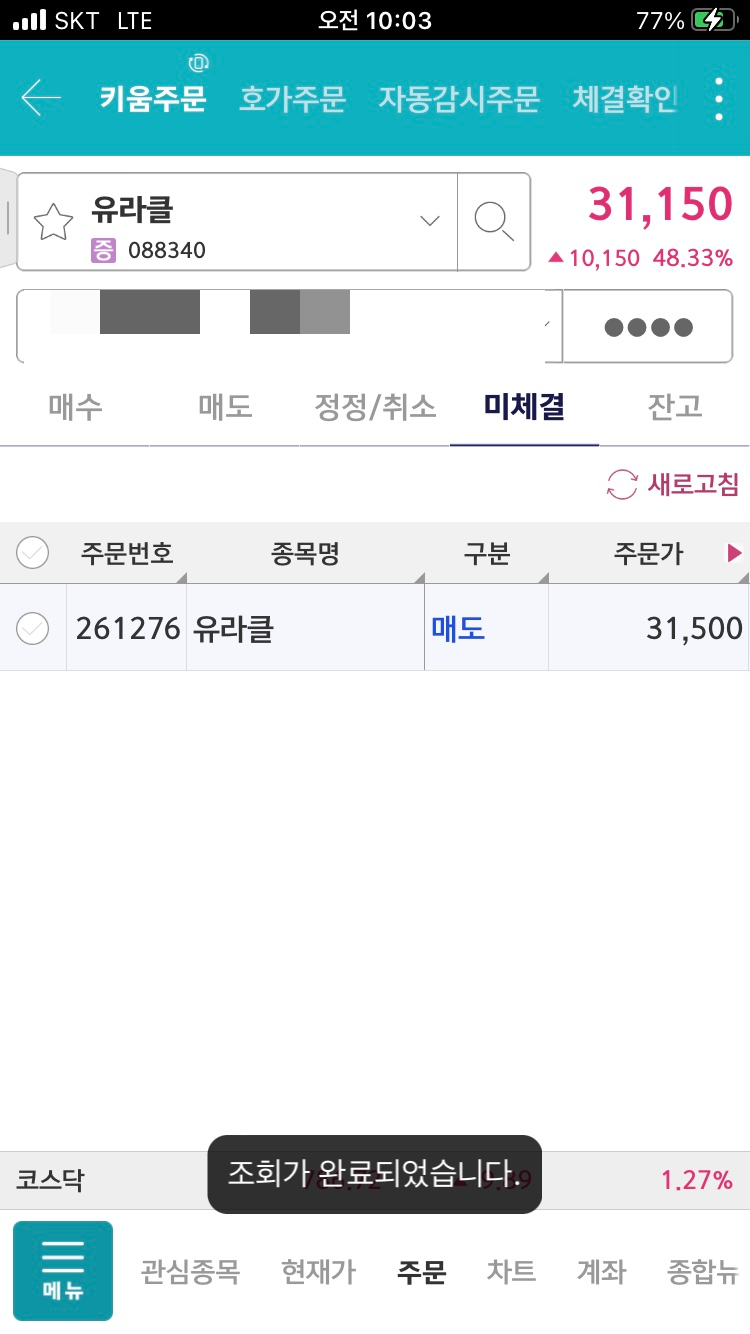Check order 261276 for selection

pos(33,627)
